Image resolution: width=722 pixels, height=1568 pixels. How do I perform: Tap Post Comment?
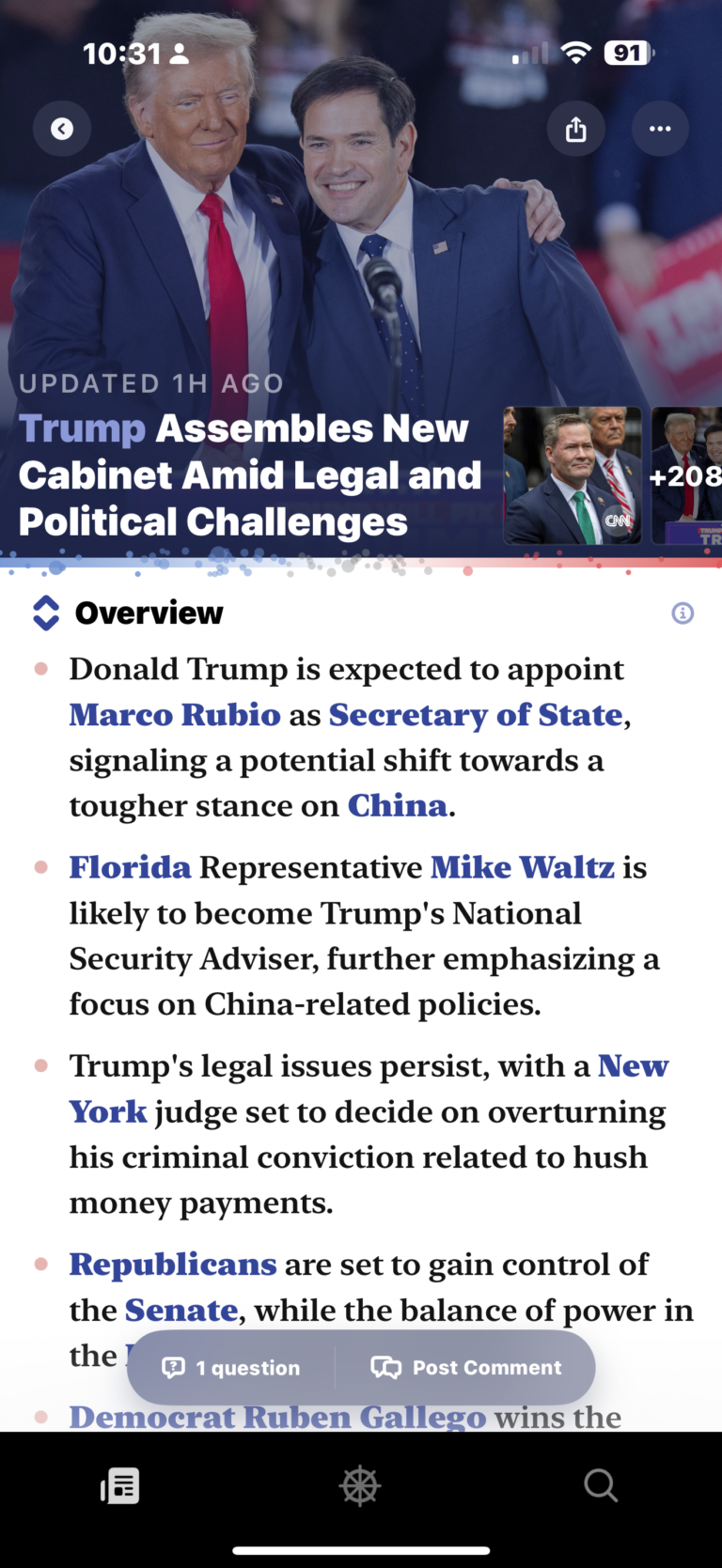point(466,1368)
